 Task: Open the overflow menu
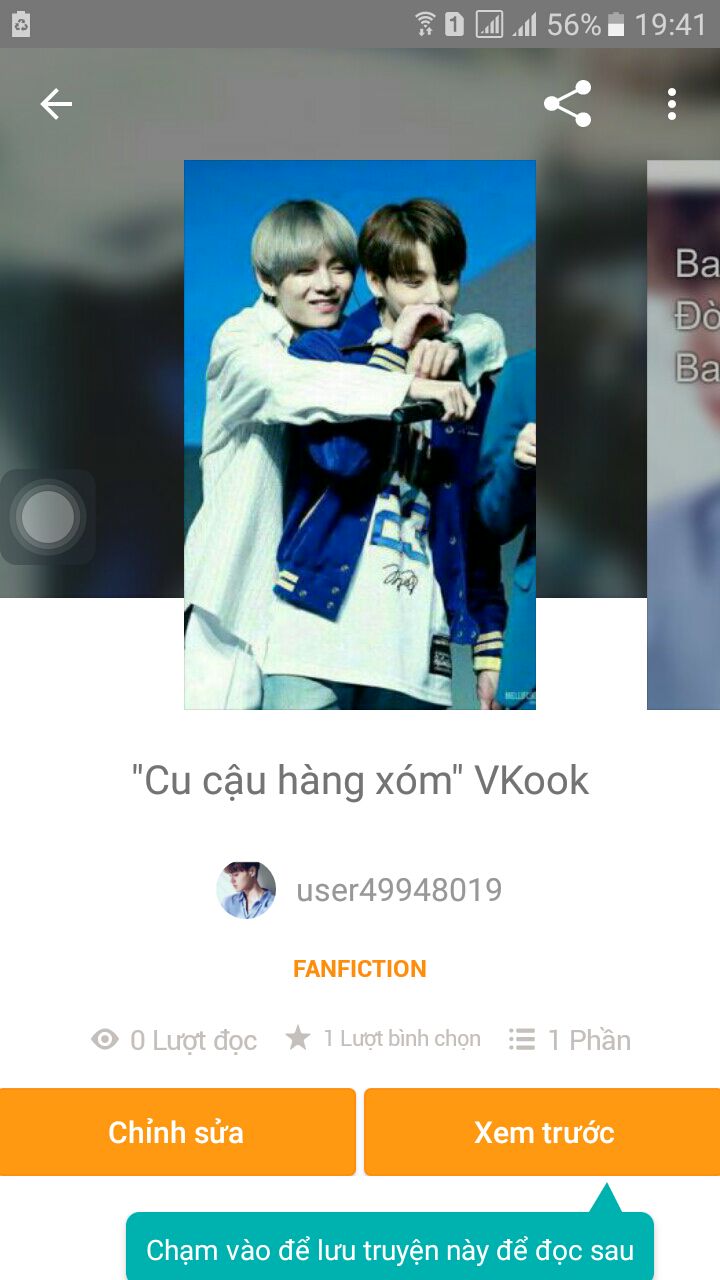[671, 104]
